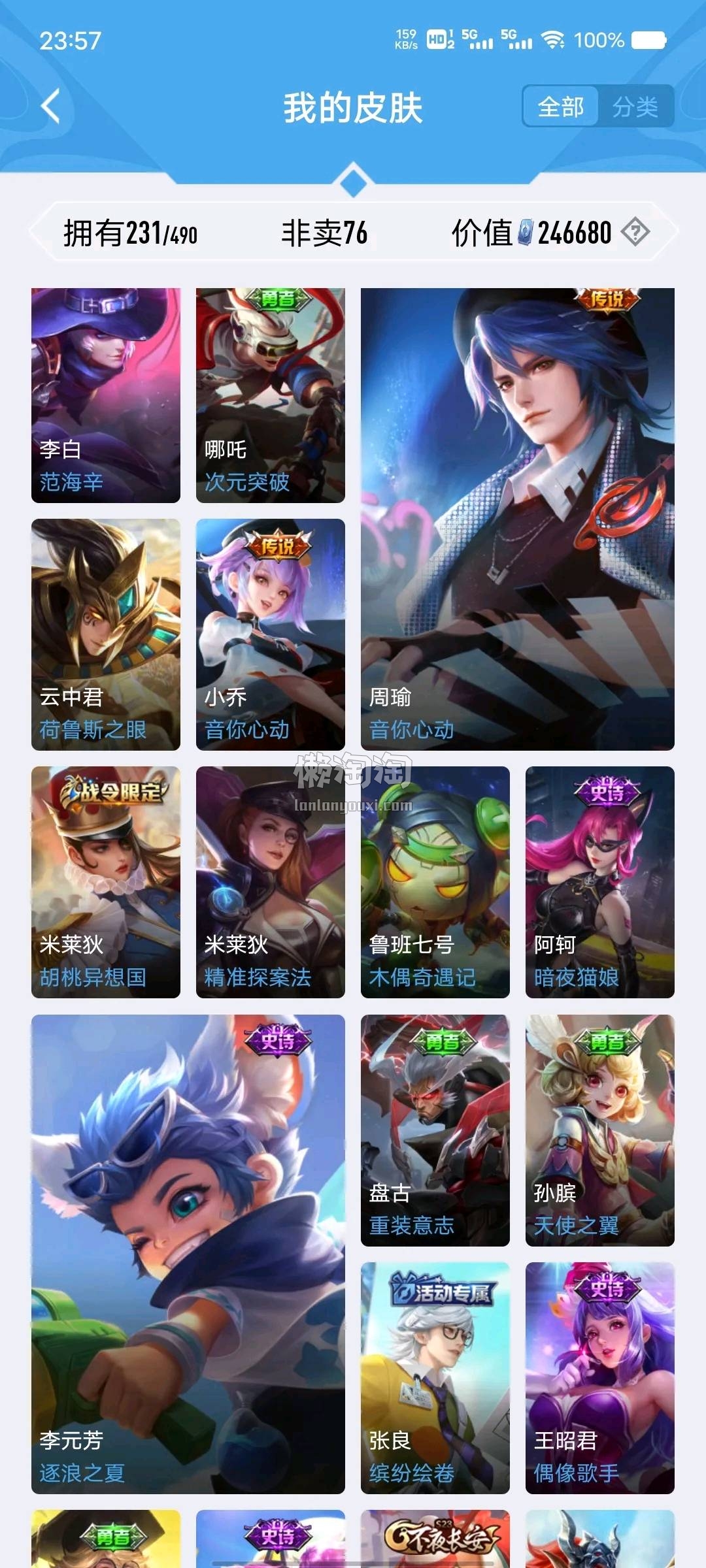Image resolution: width=706 pixels, height=1568 pixels.
Task: Open 鲁班七号 木偶奇遇记 skin card
Action: pyautogui.click(x=435, y=882)
